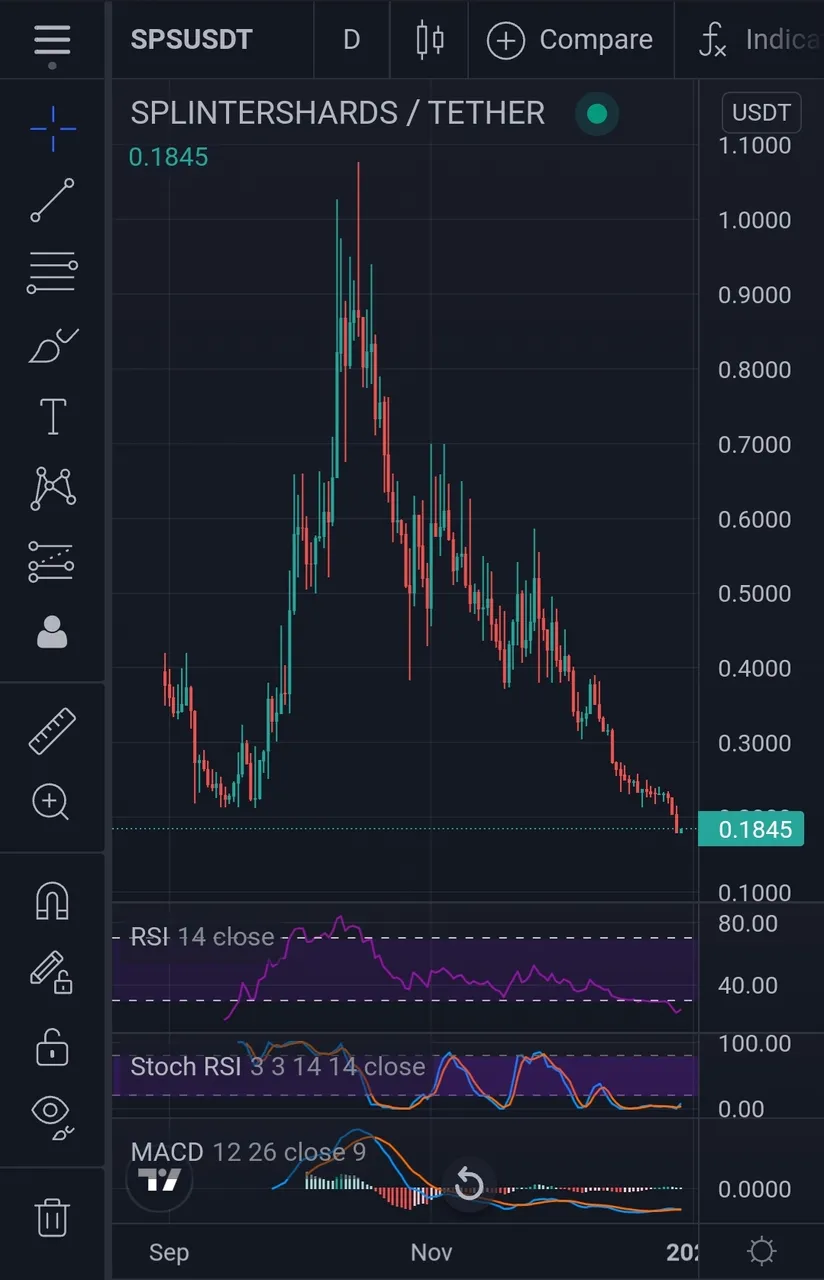Reset the chart view with the undo arrow
The image size is (824, 1280).
point(469,1187)
